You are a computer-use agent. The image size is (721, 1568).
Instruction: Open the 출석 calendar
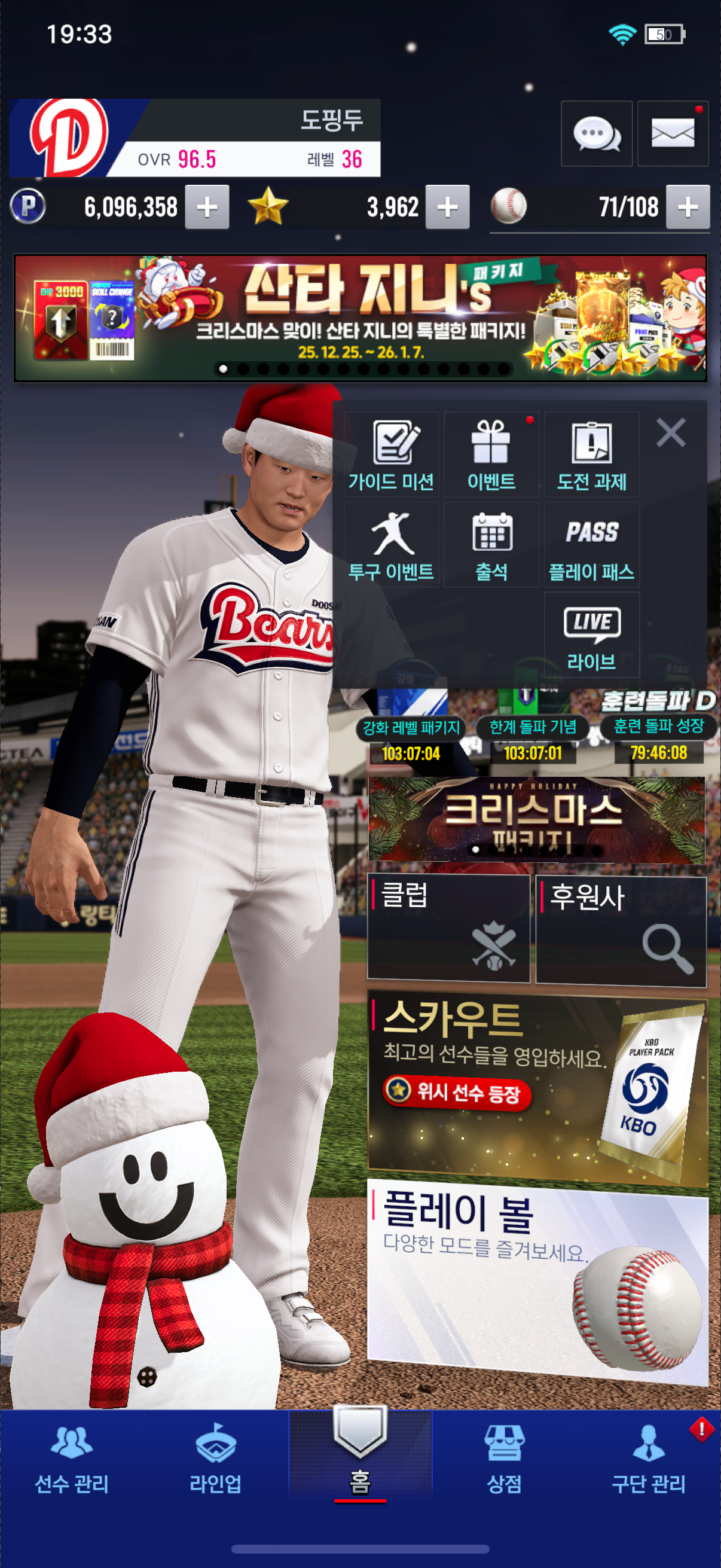pyautogui.click(x=491, y=545)
